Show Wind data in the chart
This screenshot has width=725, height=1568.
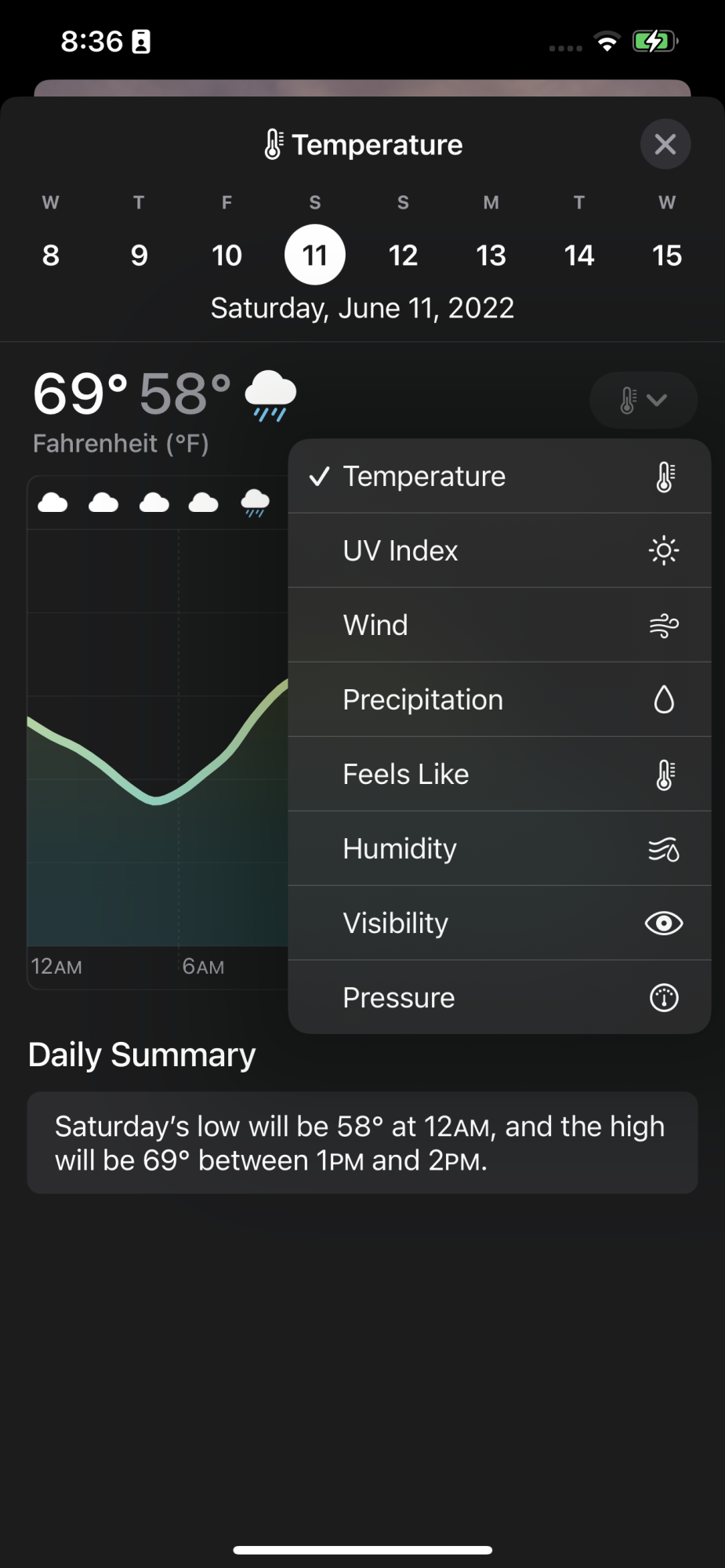click(499, 626)
